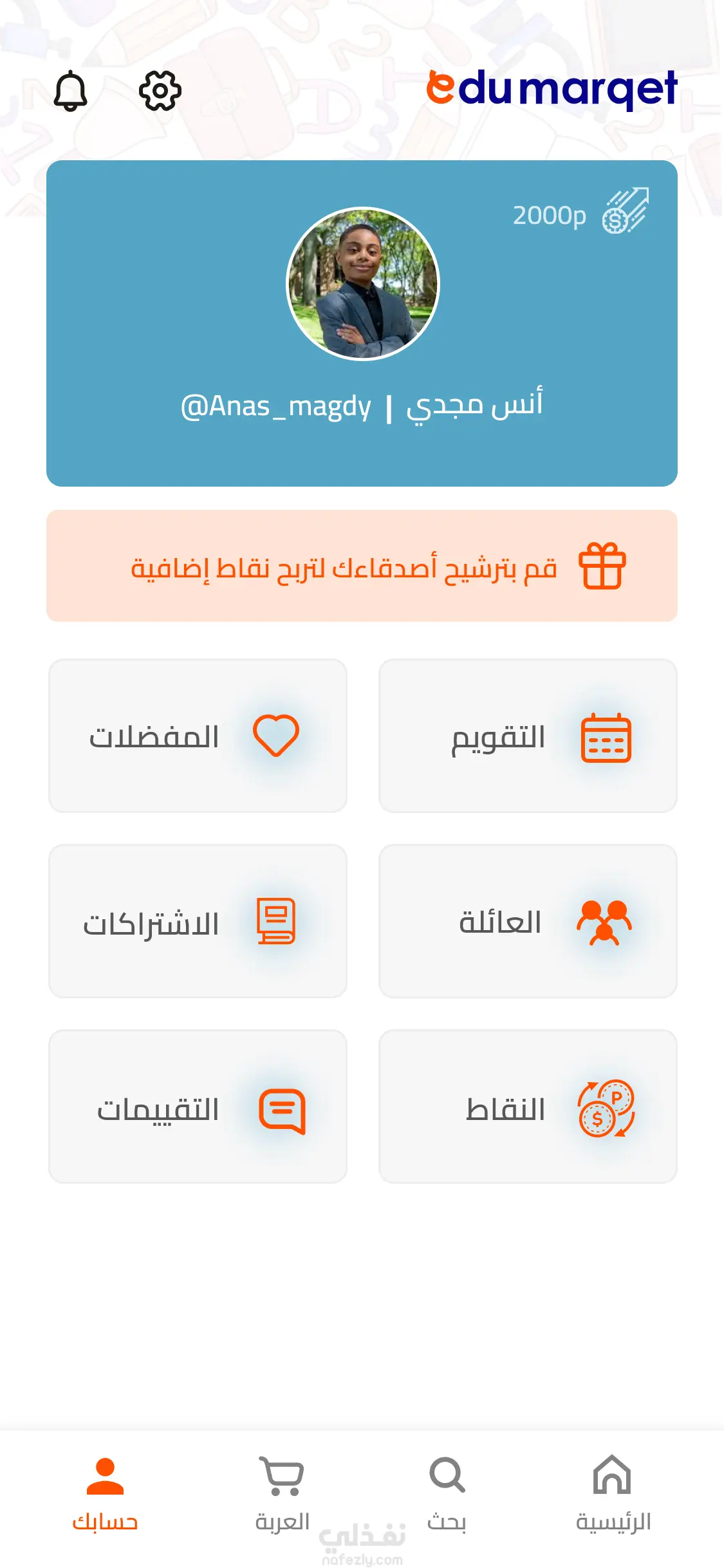Viewport: 724px width, 1568px height.
Task: Open the العائلة family card
Action: coord(528,921)
